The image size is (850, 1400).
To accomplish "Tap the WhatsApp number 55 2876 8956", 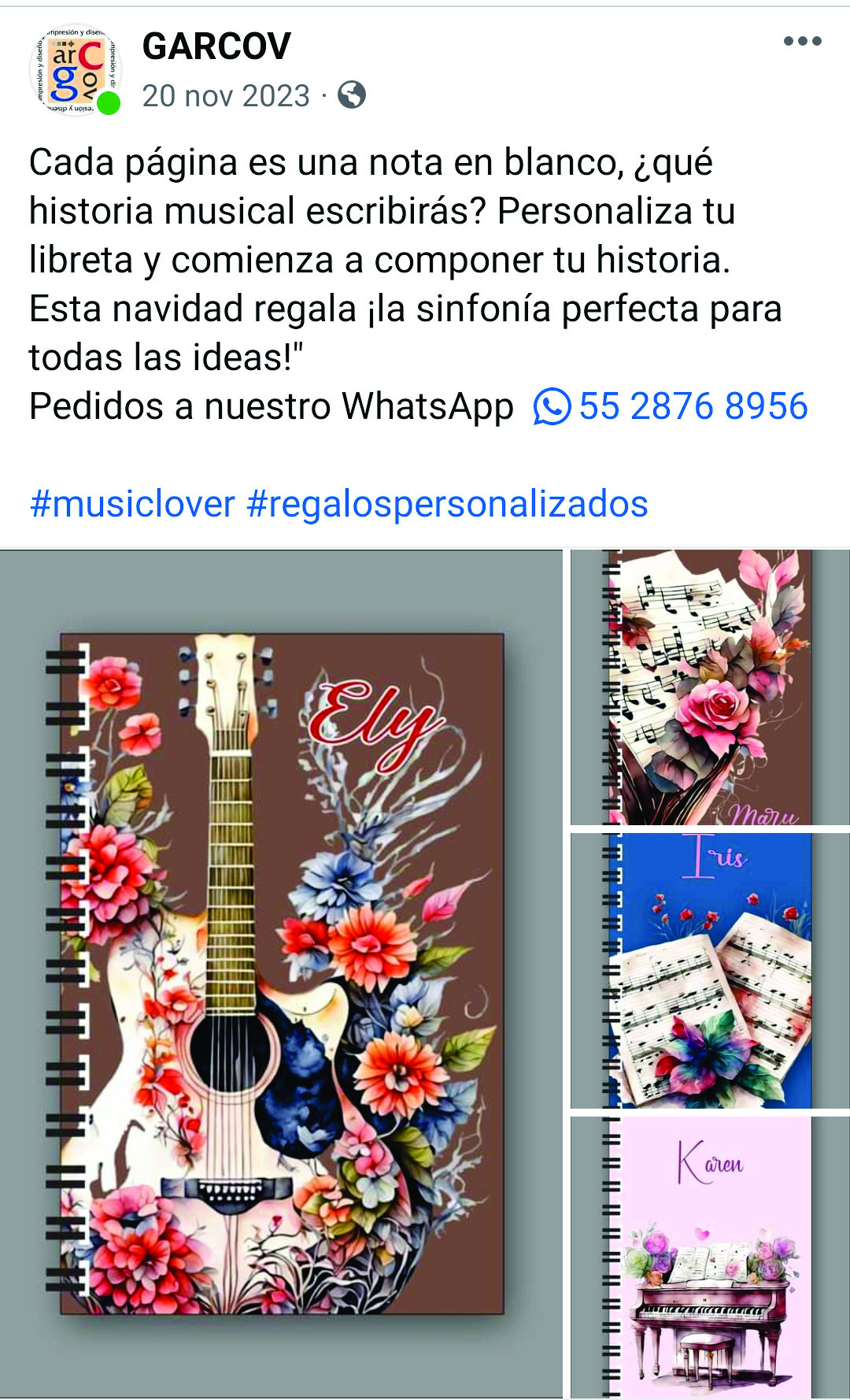I will 693,406.
